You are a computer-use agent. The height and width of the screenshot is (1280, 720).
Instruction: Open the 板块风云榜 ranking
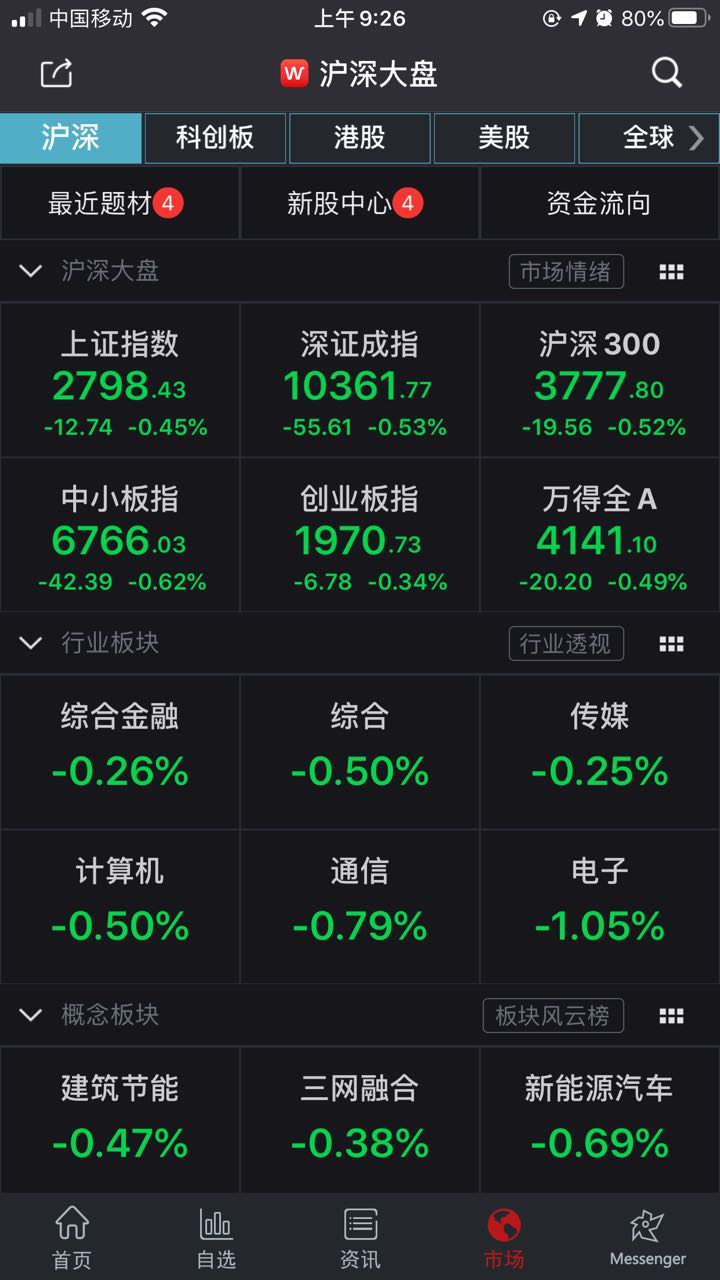552,1015
